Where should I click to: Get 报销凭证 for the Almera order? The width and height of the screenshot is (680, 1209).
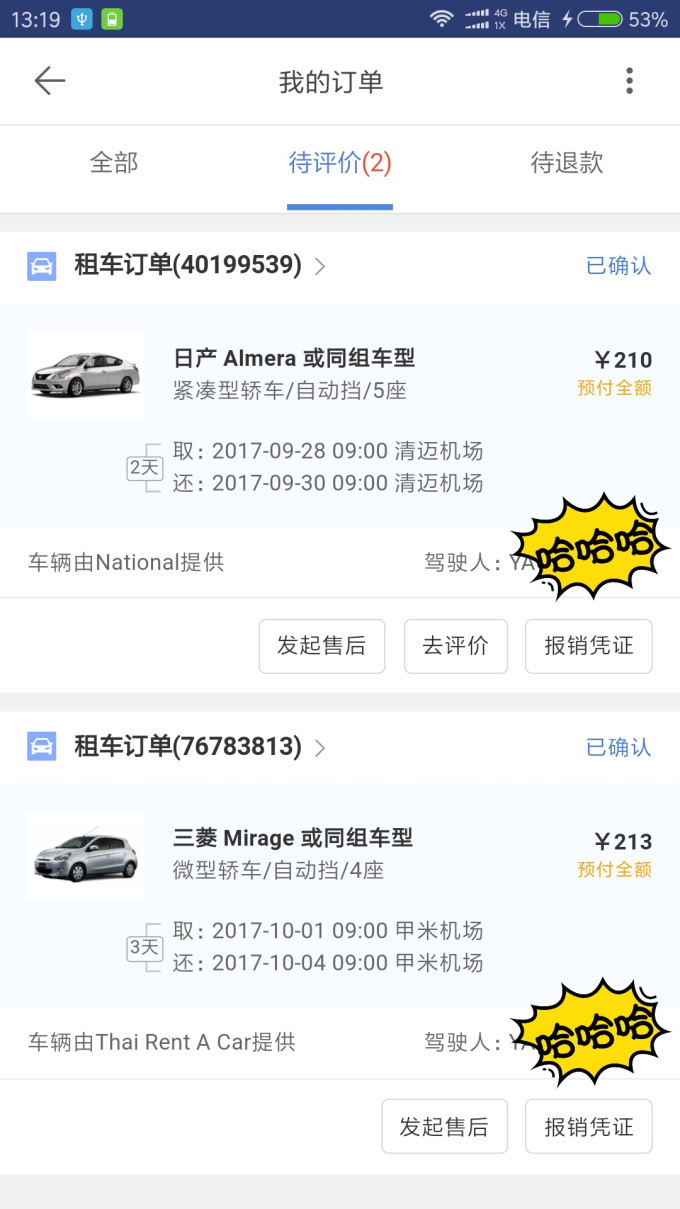[588, 646]
